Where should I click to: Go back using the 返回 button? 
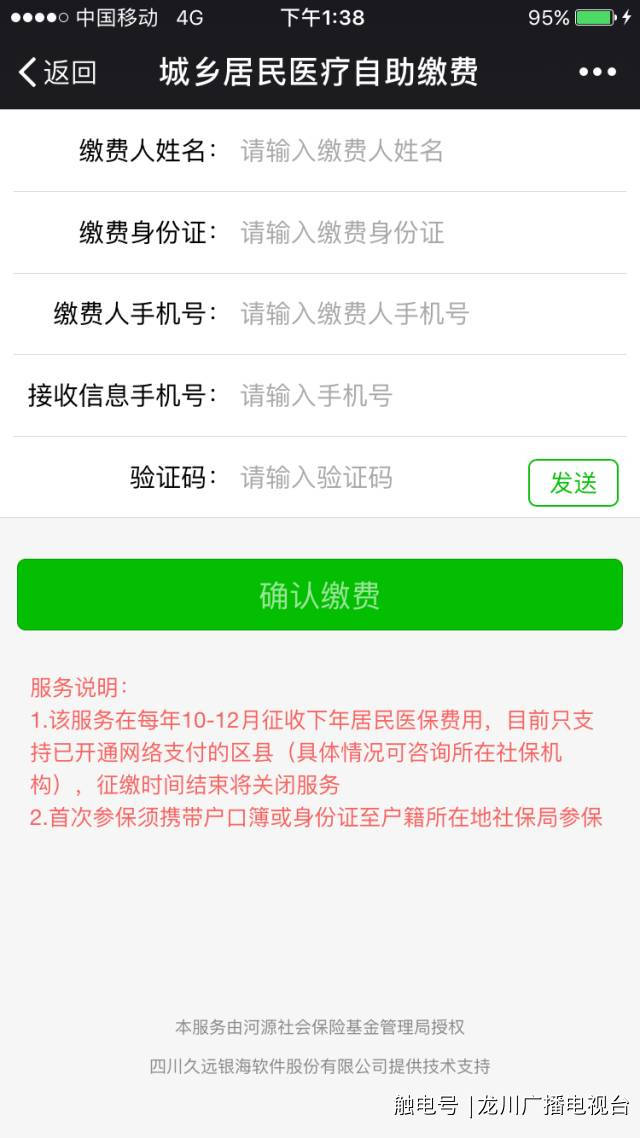[58, 72]
